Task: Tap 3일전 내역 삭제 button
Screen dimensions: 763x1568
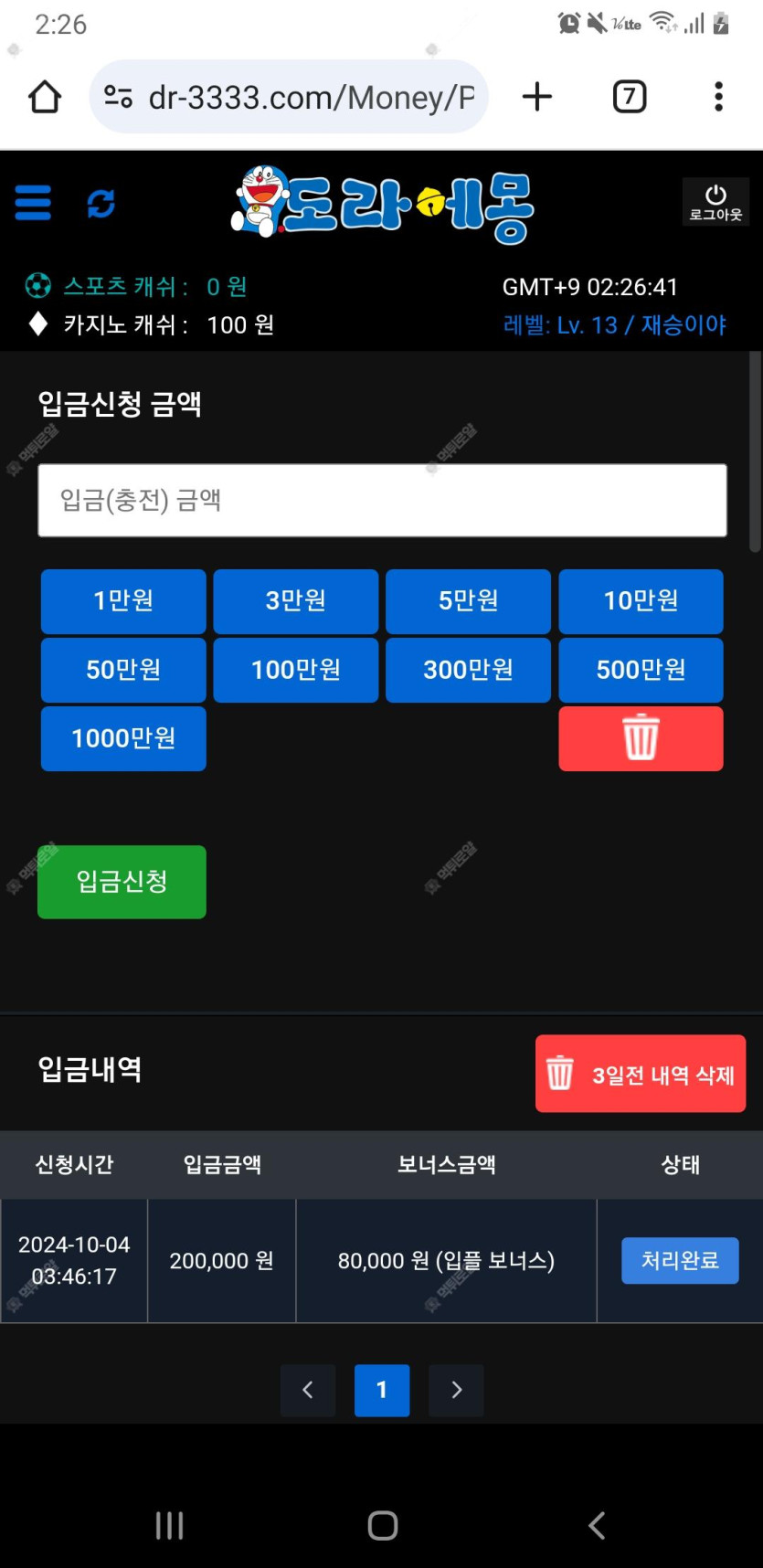Action: click(641, 1074)
